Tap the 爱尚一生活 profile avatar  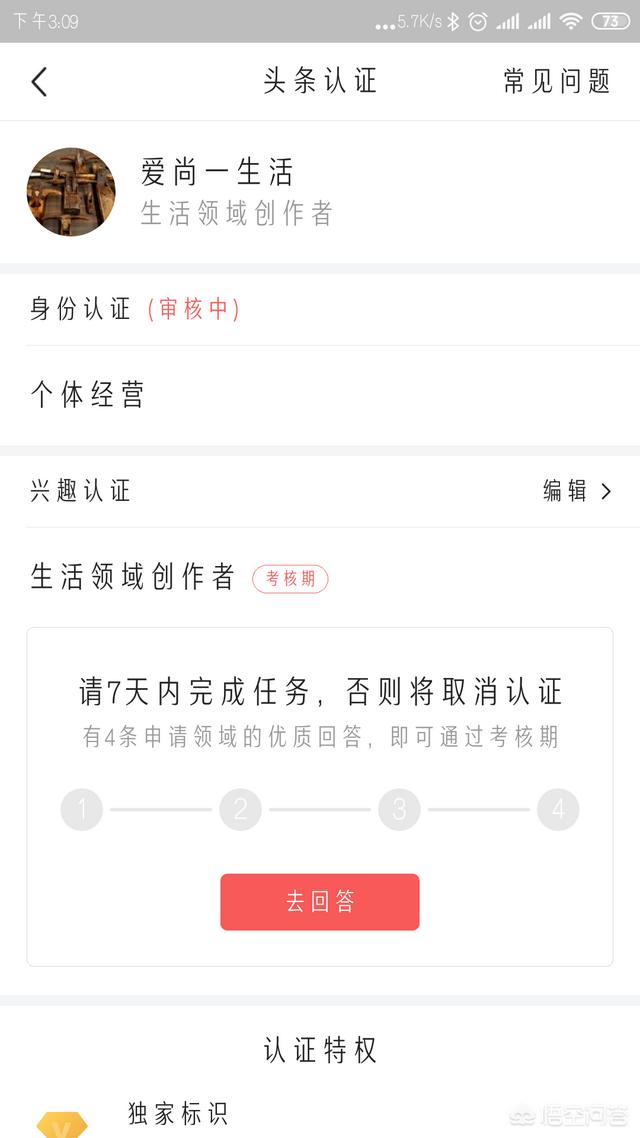click(71, 192)
